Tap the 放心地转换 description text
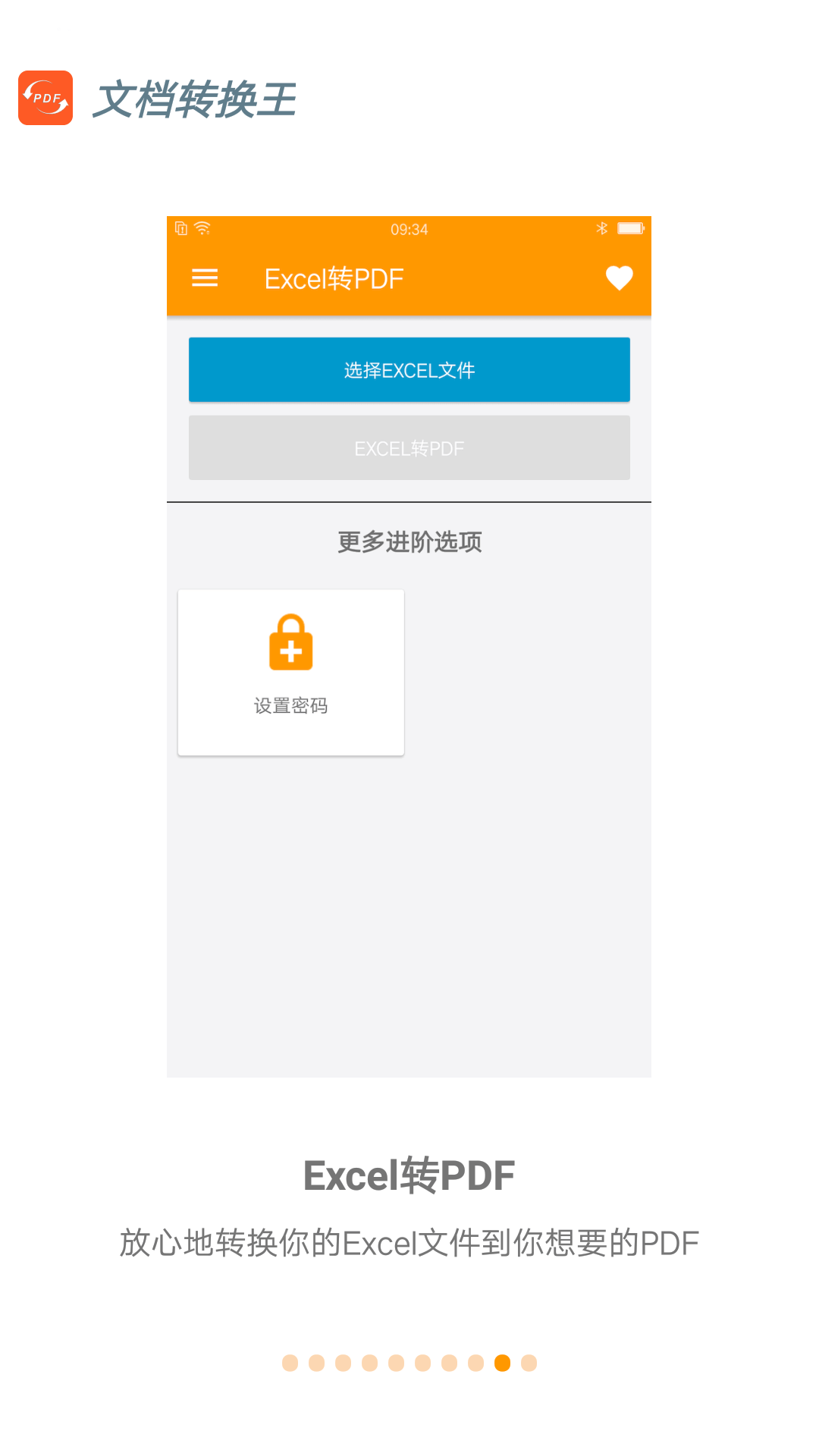This screenshot has height=1456, width=819. coord(409,1243)
